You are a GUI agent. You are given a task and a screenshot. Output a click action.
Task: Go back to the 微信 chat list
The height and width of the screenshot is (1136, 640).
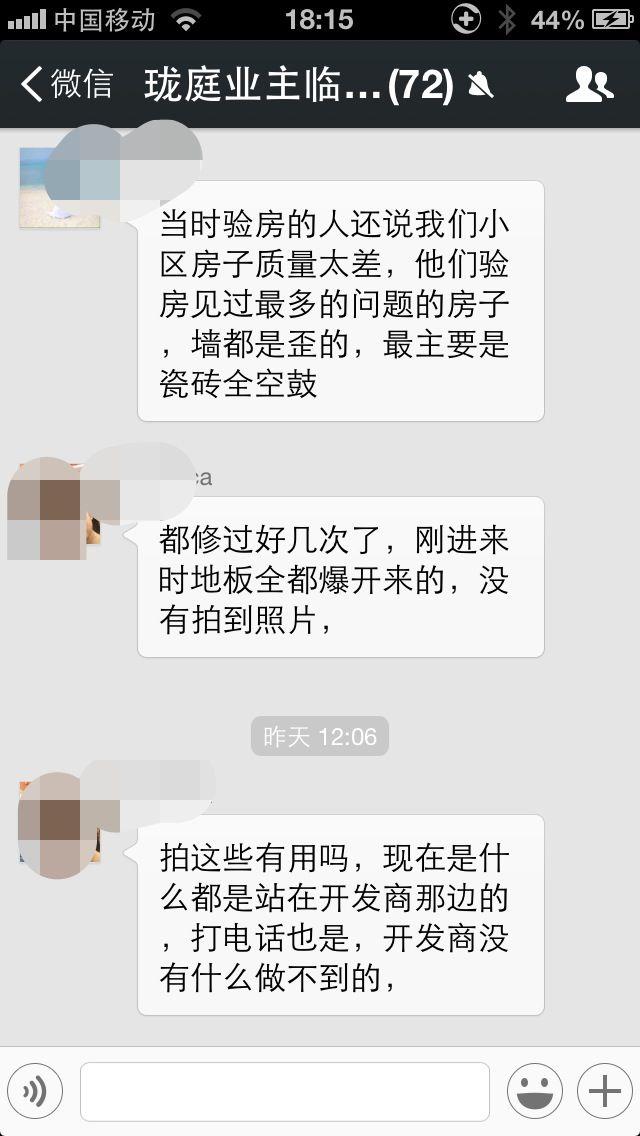[66, 84]
